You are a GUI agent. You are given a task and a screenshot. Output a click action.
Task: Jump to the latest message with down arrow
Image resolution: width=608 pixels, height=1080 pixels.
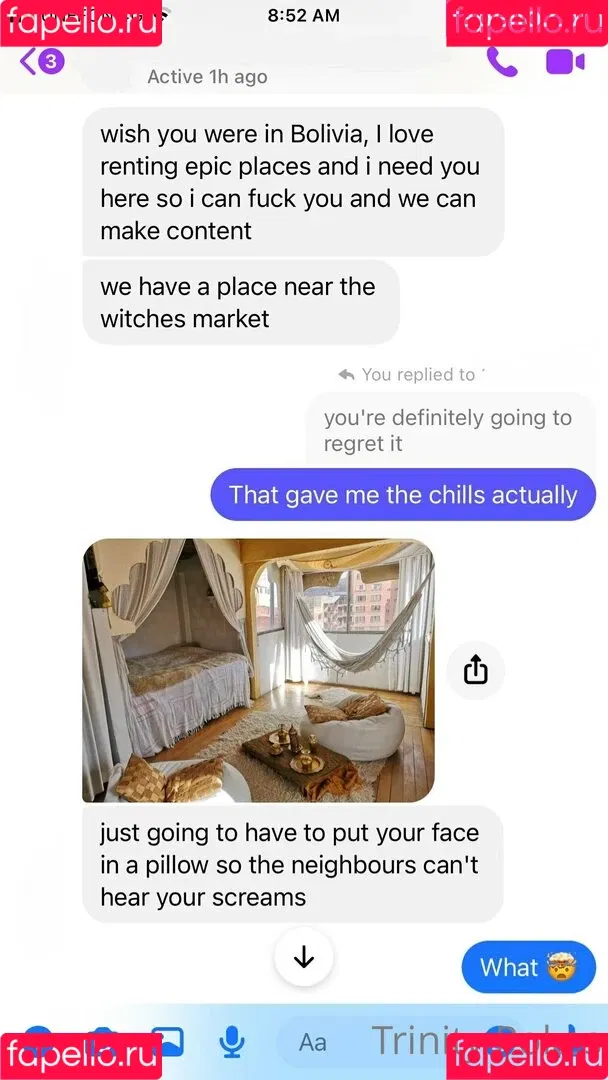tap(304, 958)
